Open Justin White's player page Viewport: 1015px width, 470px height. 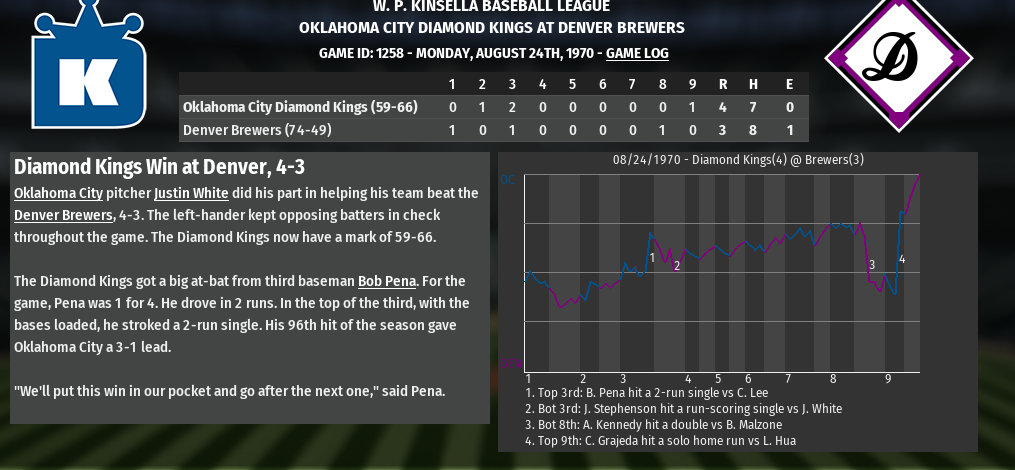[191, 193]
